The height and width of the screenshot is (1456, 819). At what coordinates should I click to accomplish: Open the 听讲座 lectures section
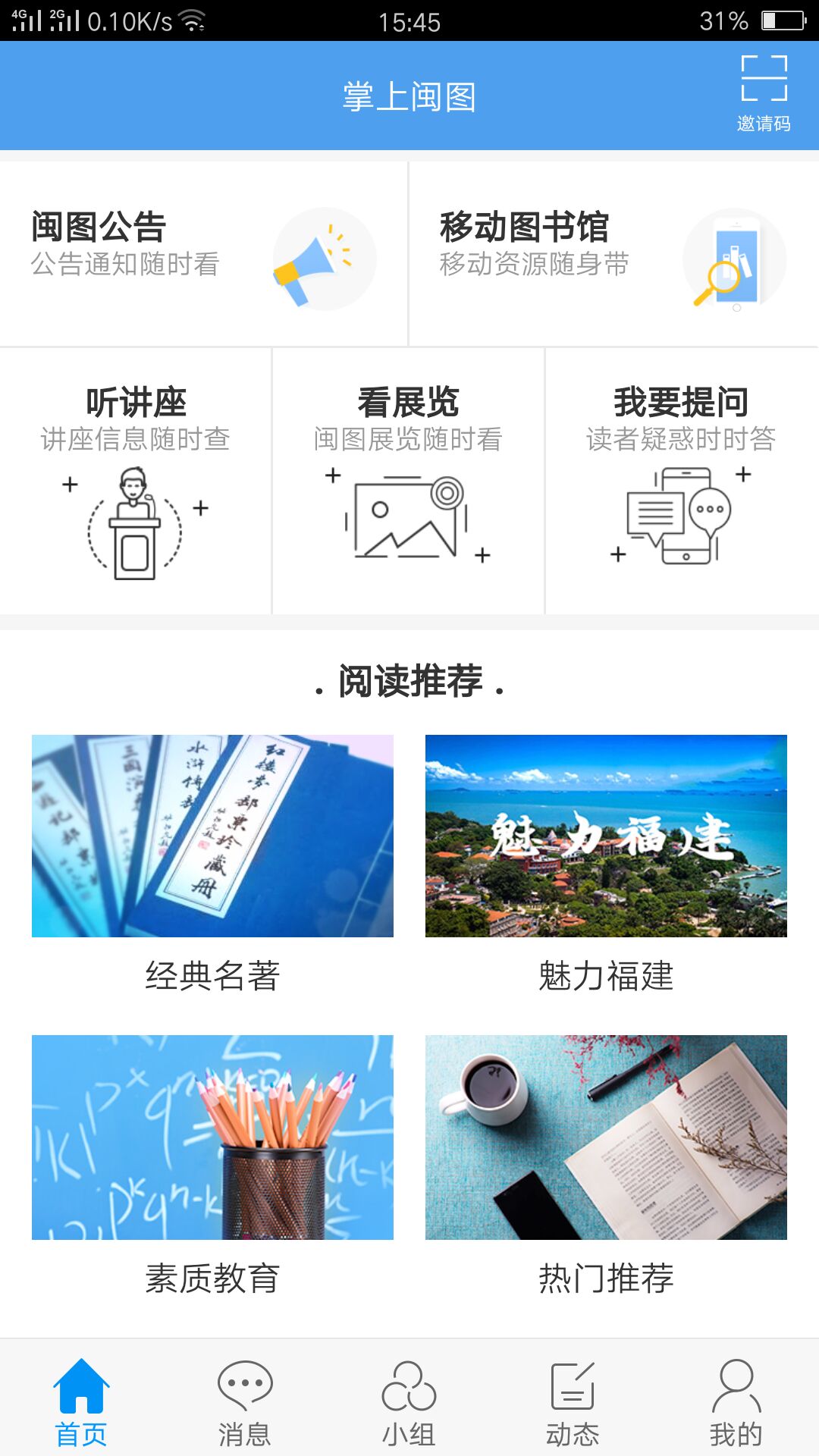(136, 482)
